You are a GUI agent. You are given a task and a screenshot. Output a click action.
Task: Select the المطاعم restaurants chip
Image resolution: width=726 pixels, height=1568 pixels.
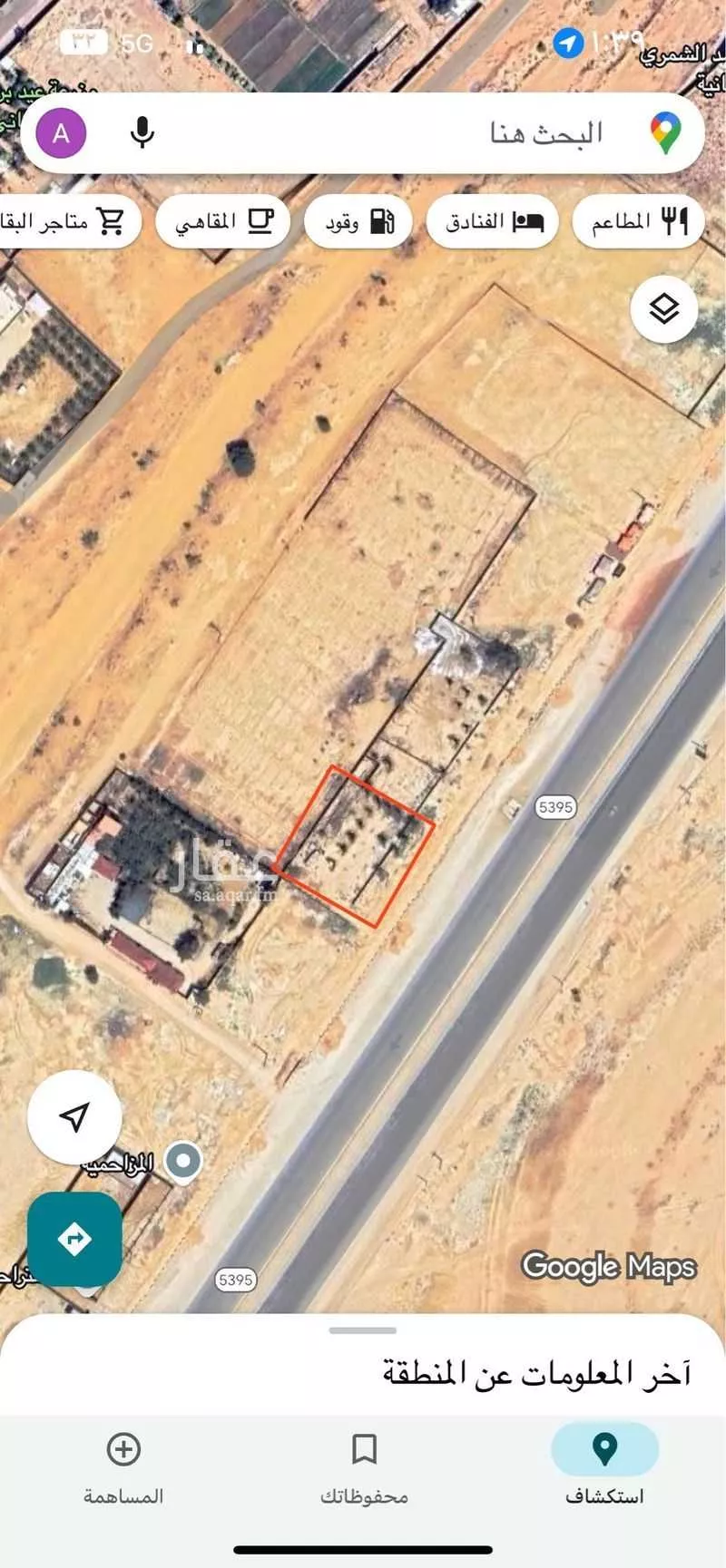[x=639, y=221]
